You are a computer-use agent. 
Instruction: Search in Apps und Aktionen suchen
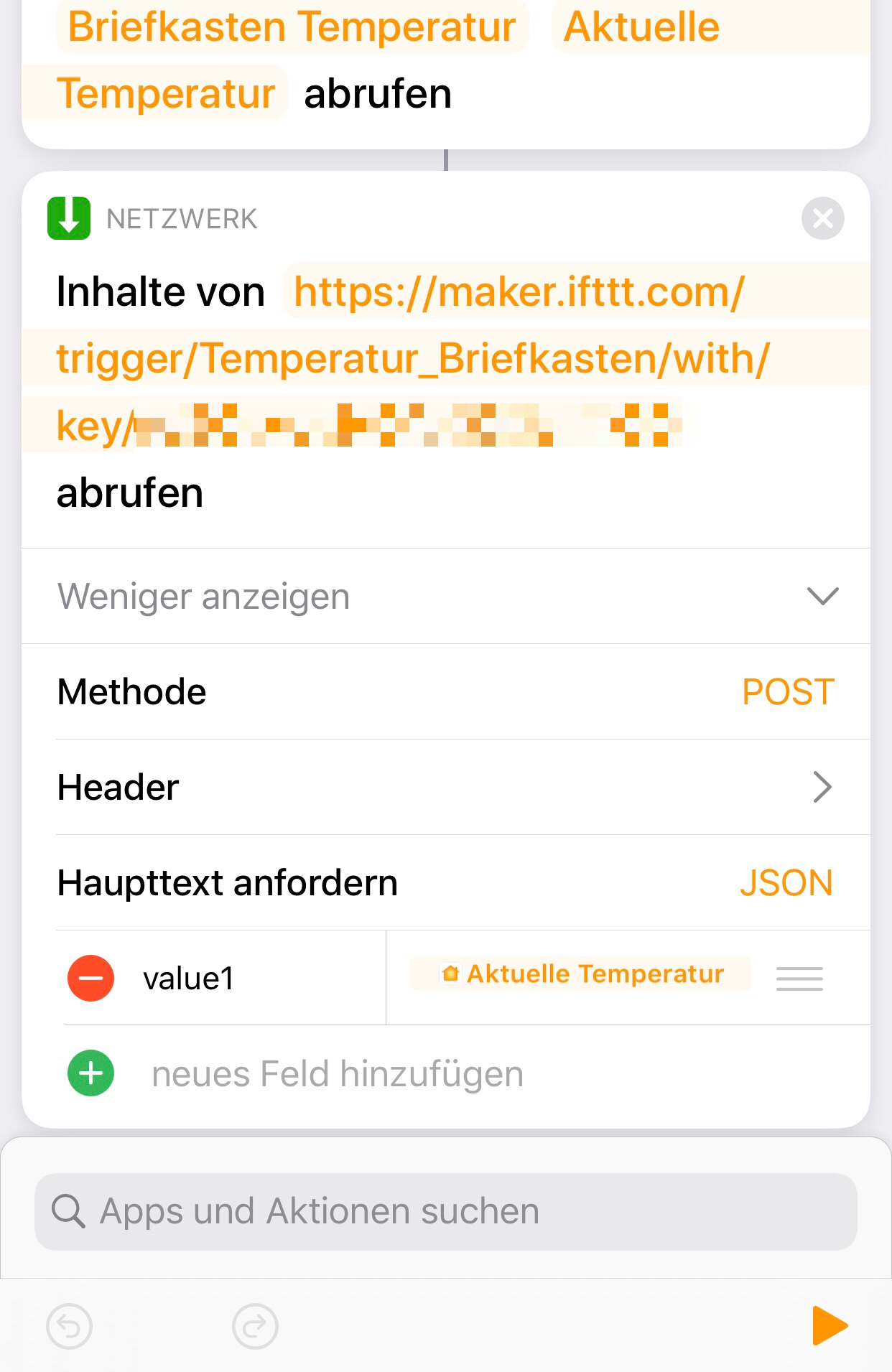click(x=445, y=1211)
